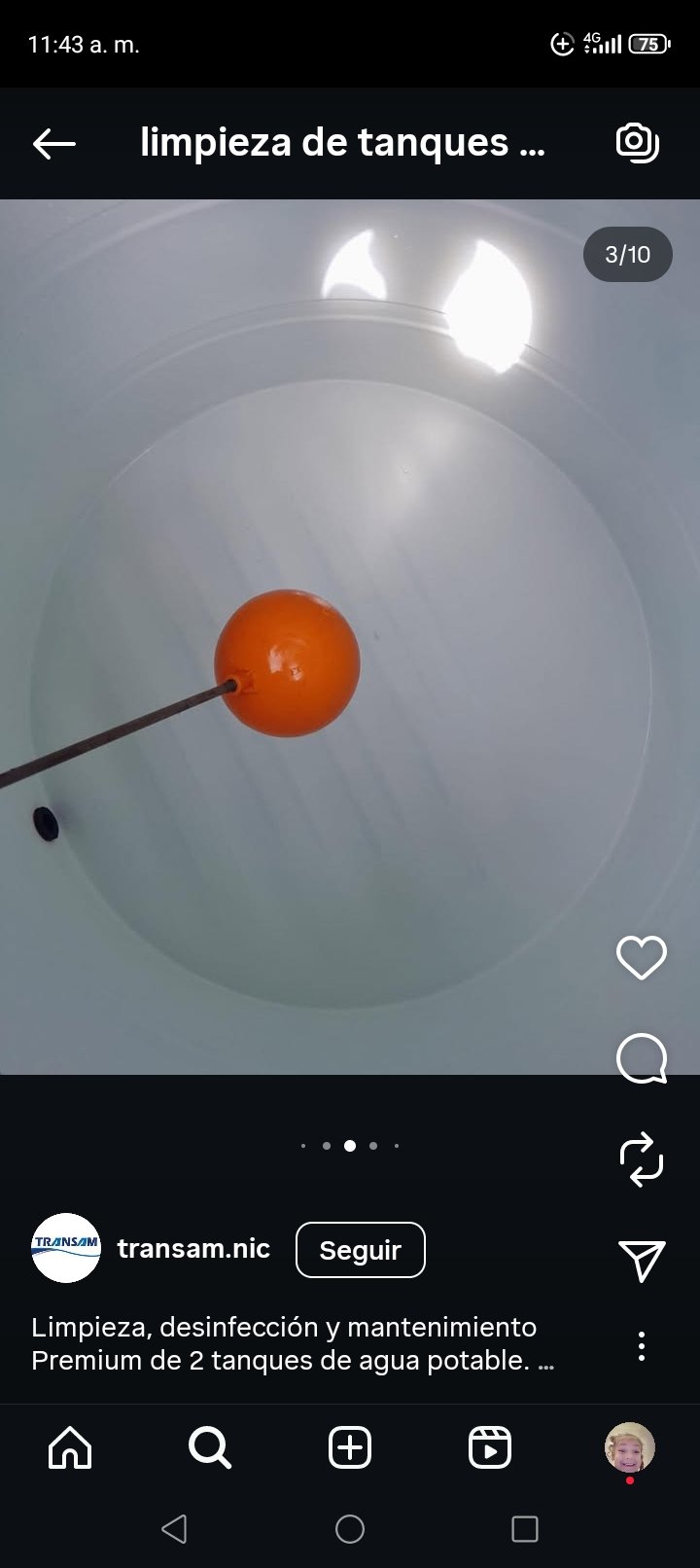Switch to the Home tab

coord(70,1447)
